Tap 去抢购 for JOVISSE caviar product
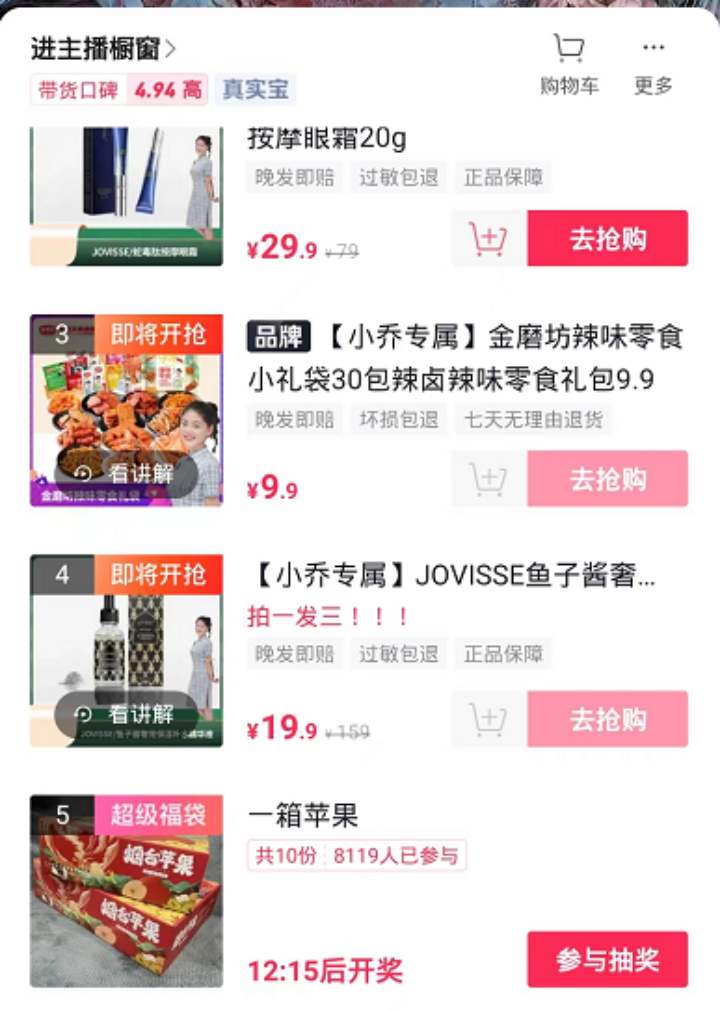 coord(607,719)
